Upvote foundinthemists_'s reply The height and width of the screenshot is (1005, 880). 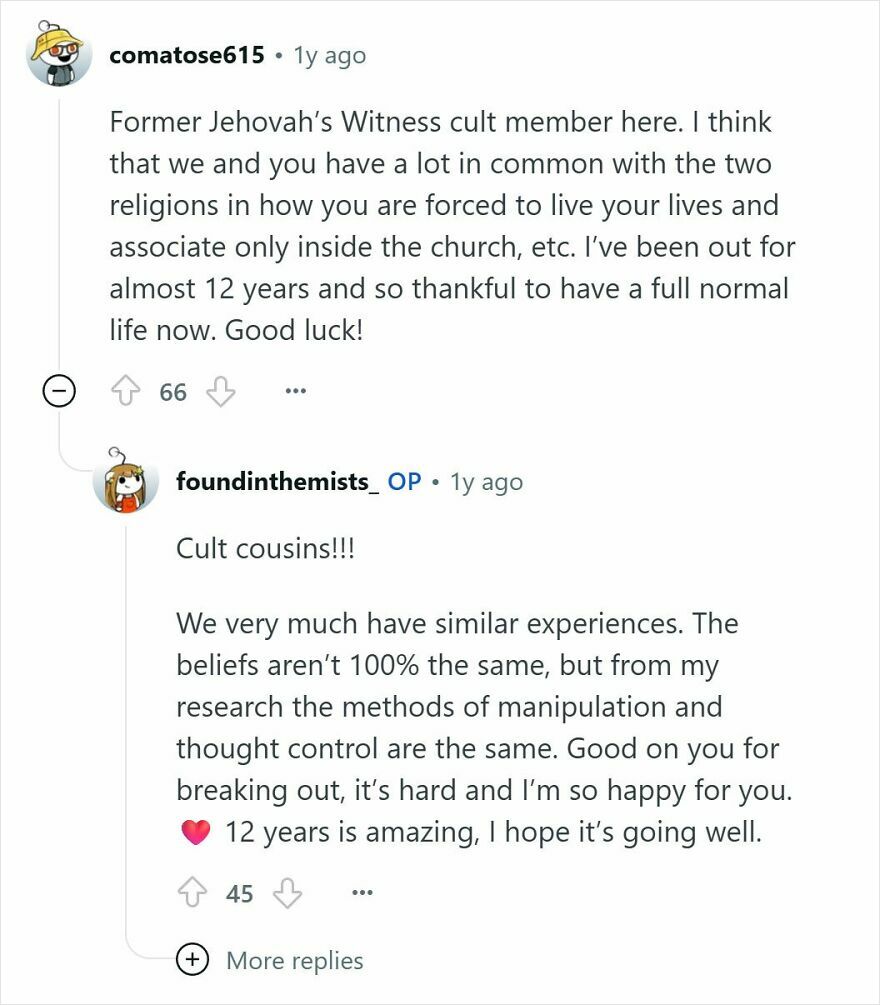pos(194,893)
